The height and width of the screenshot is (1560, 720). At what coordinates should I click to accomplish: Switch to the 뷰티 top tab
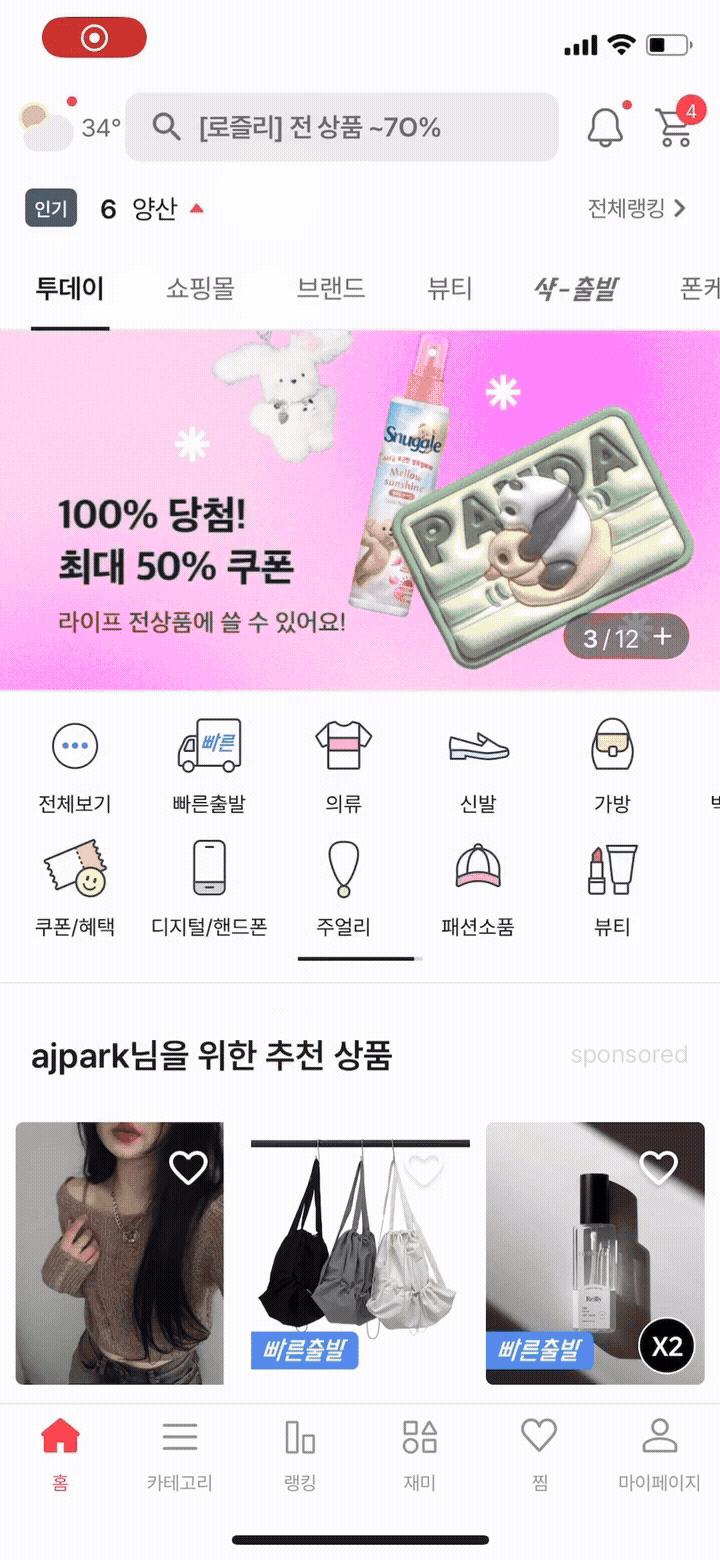(x=449, y=290)
